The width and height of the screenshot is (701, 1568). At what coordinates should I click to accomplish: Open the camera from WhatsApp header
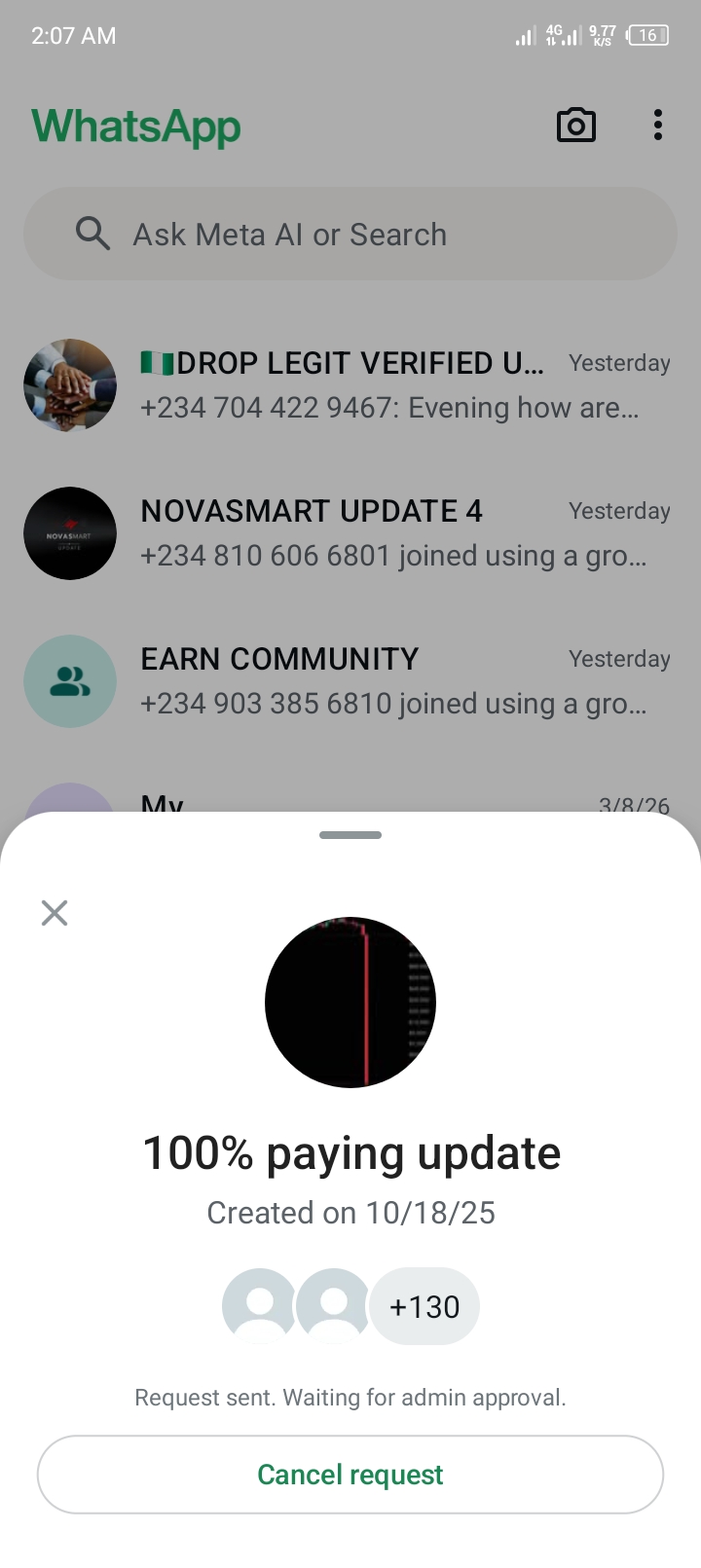pyautogui.click(x=575, y=126)
